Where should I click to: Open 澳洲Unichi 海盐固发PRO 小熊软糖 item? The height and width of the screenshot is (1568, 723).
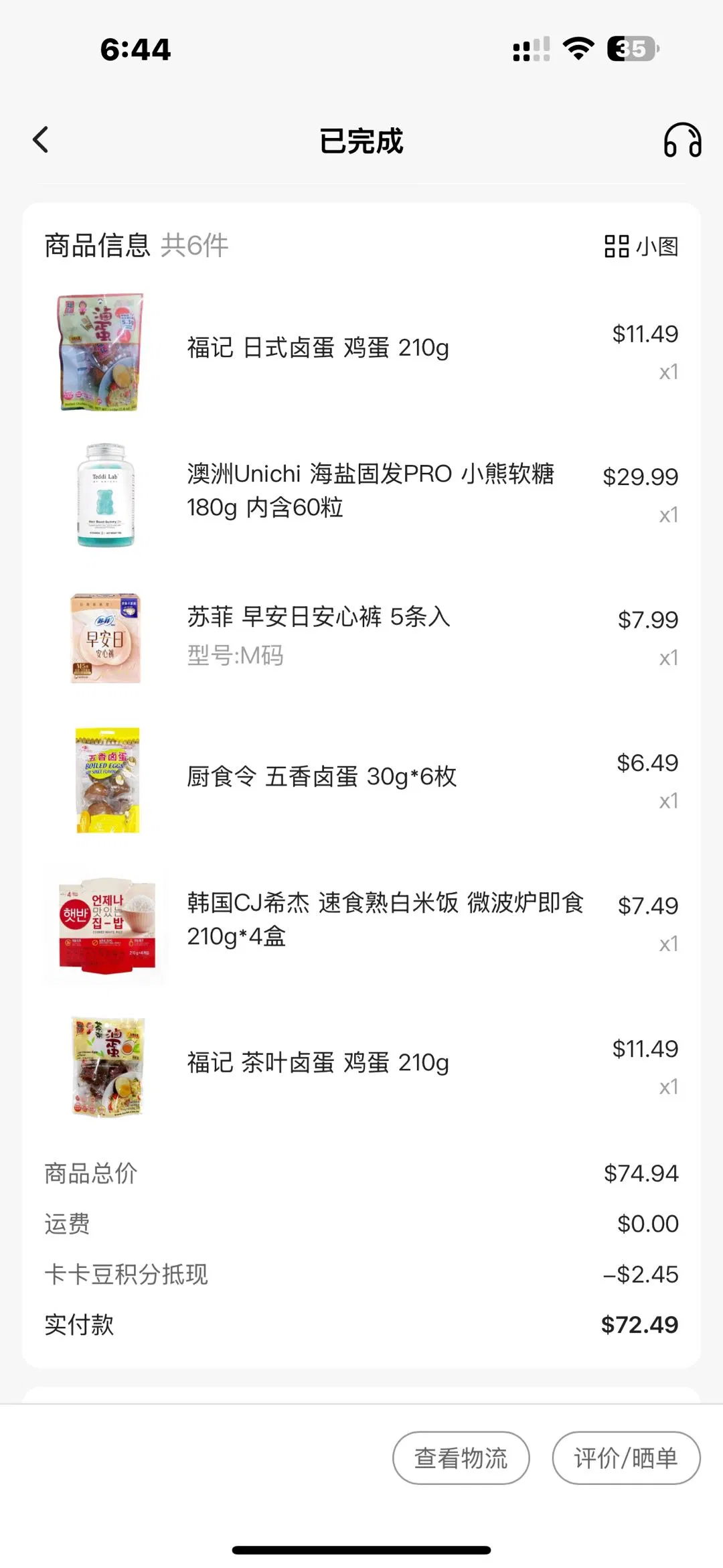[370, 490]
